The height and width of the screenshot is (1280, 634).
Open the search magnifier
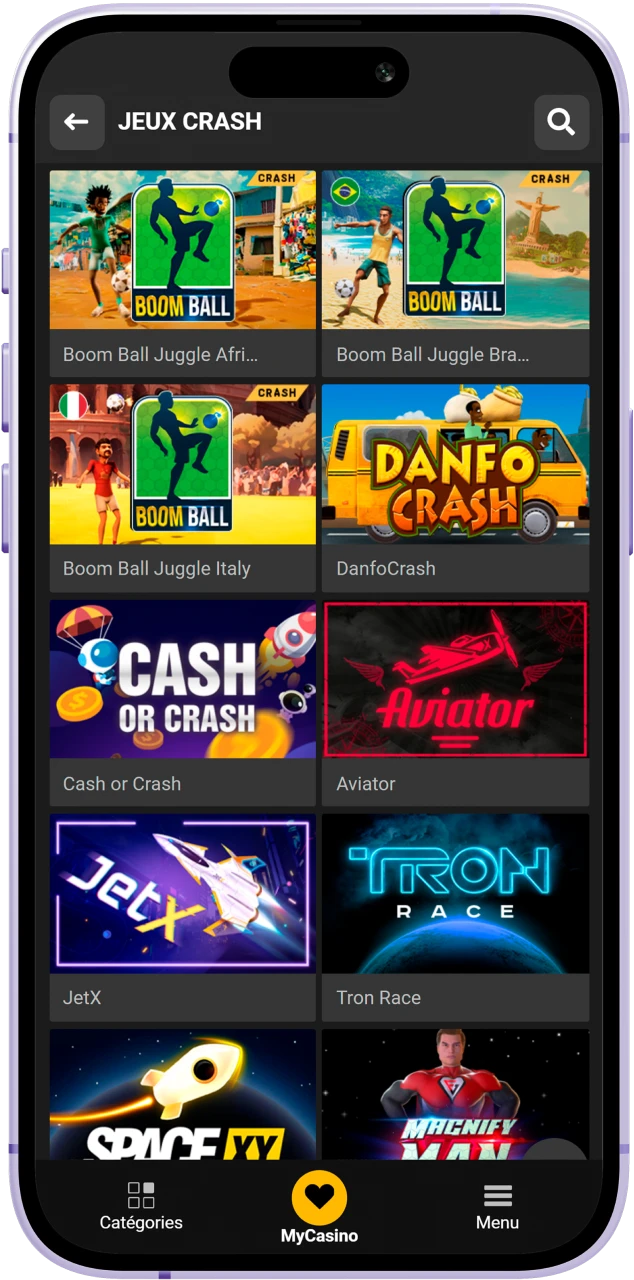(561, 122)
